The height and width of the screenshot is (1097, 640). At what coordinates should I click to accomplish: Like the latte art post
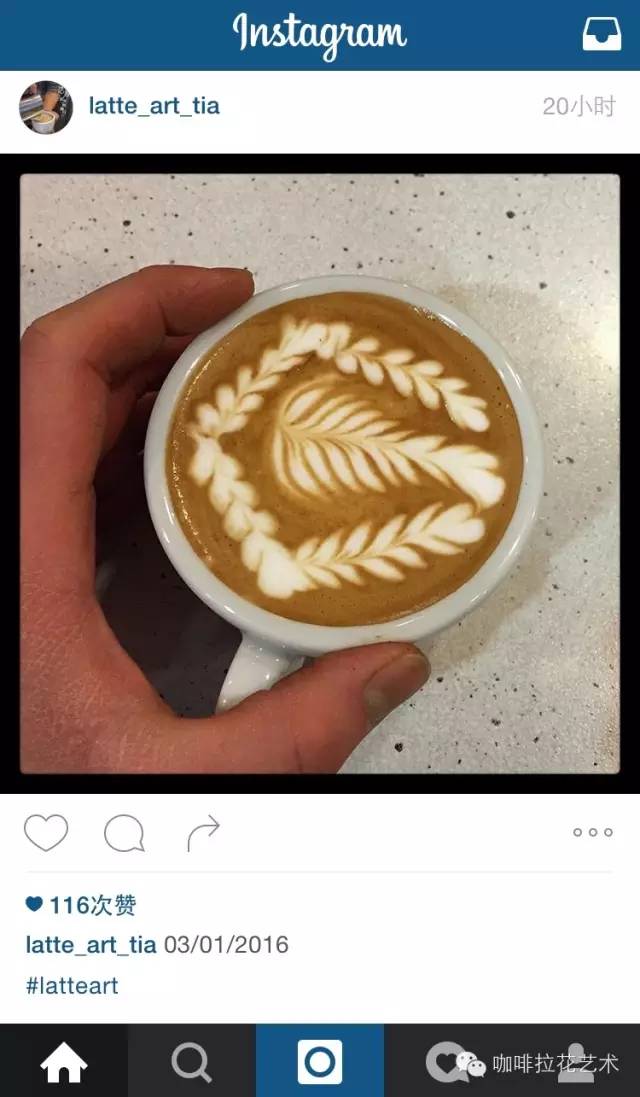(x=46, y=832)
